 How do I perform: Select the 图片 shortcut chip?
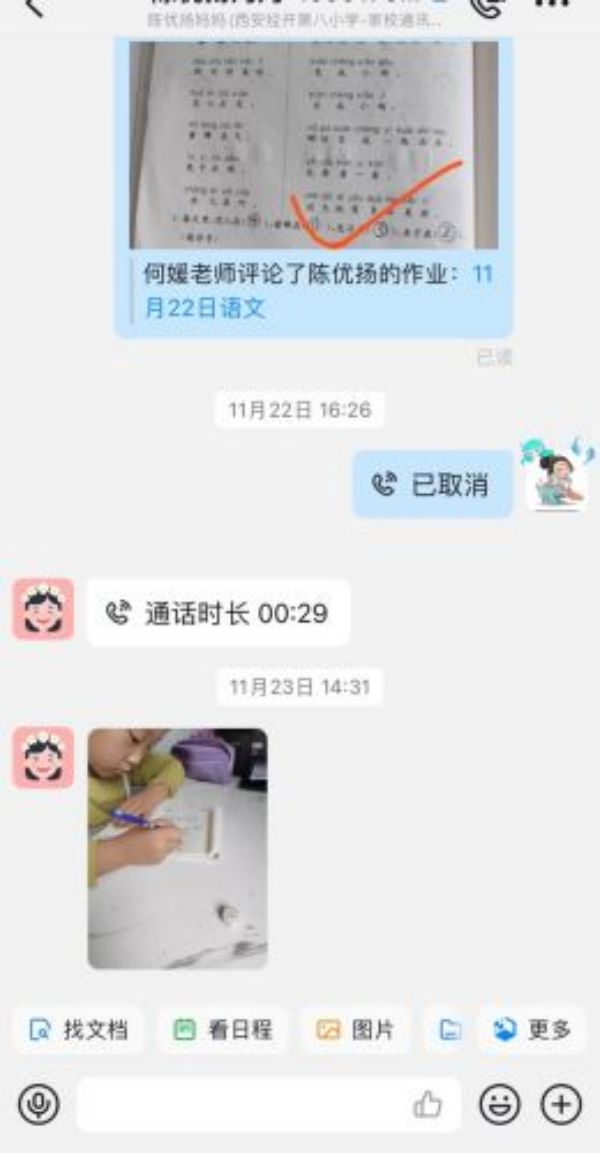(x=355, y=1030)
